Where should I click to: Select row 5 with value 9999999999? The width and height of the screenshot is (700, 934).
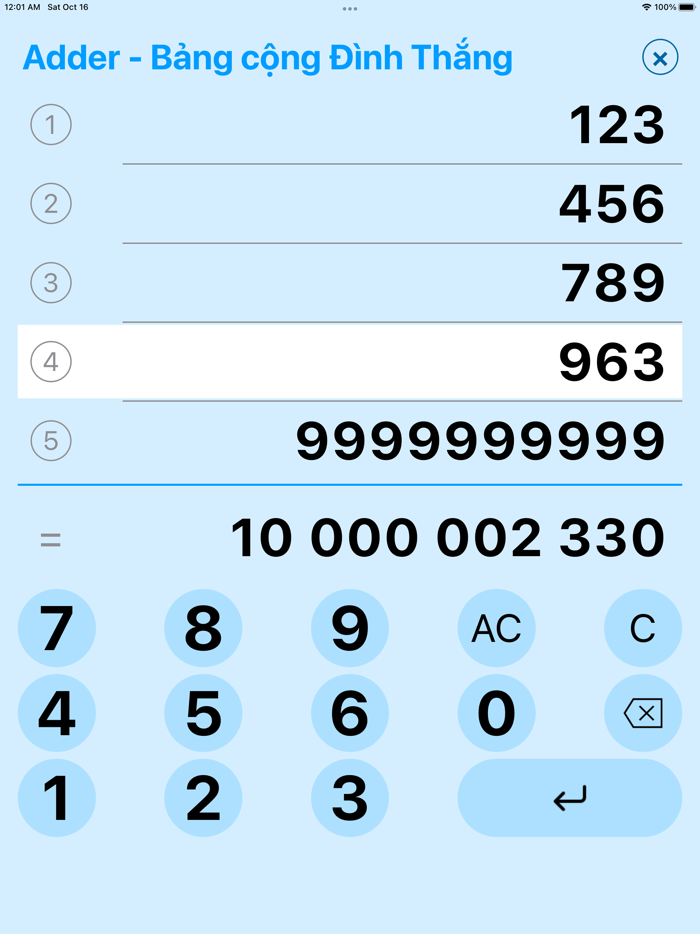350,441
